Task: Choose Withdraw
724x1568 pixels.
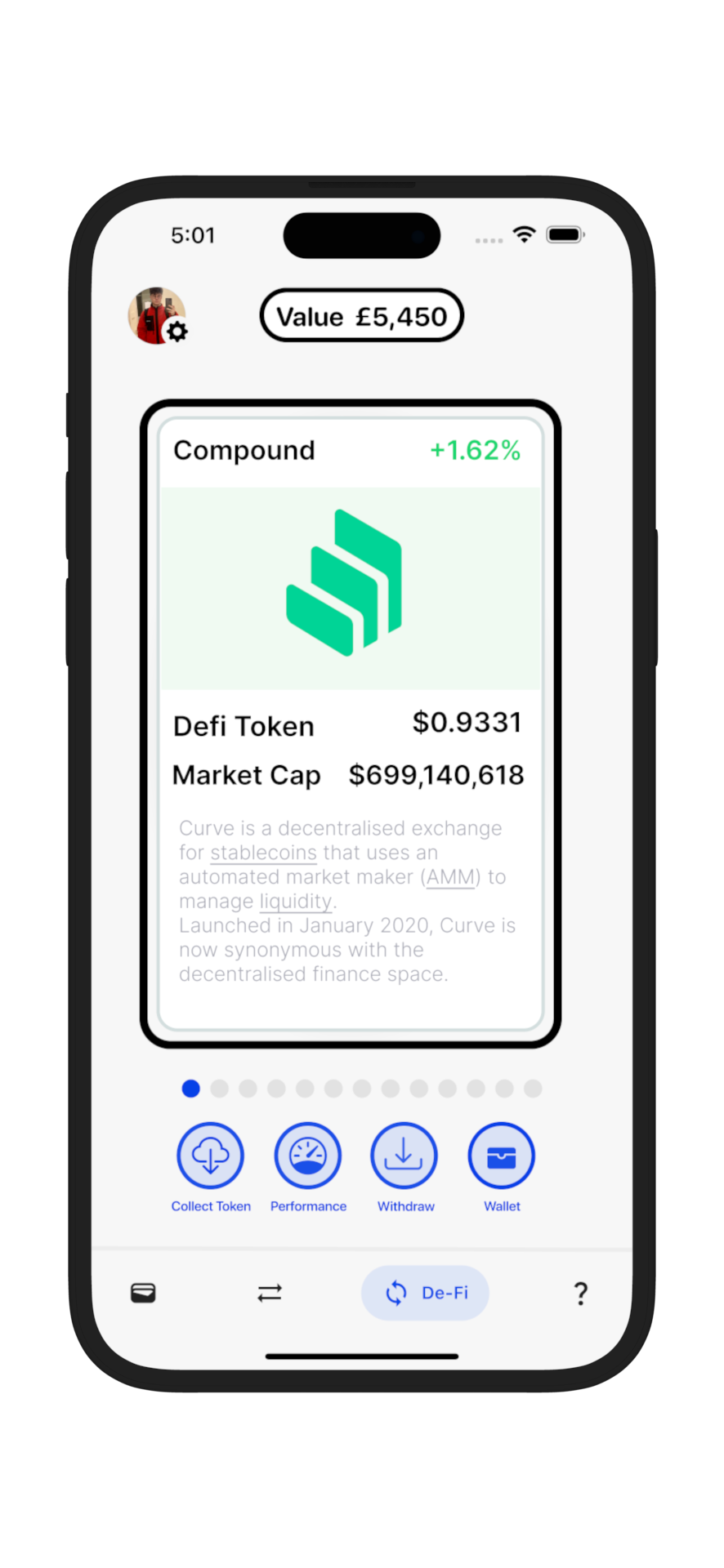Action: point(404,1156)
